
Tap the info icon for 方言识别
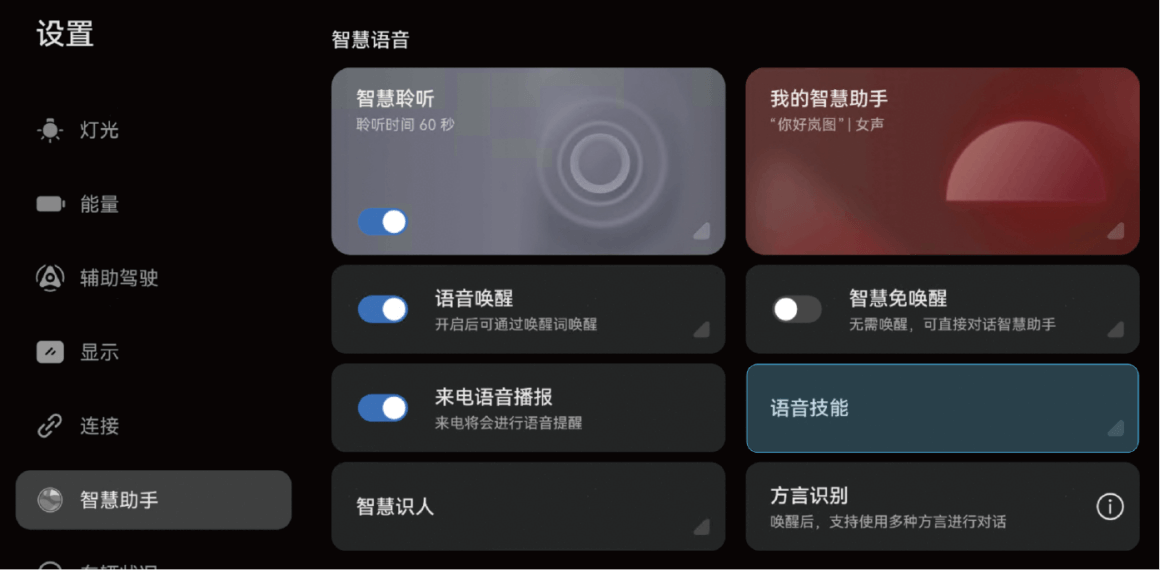pos(1110,506)
